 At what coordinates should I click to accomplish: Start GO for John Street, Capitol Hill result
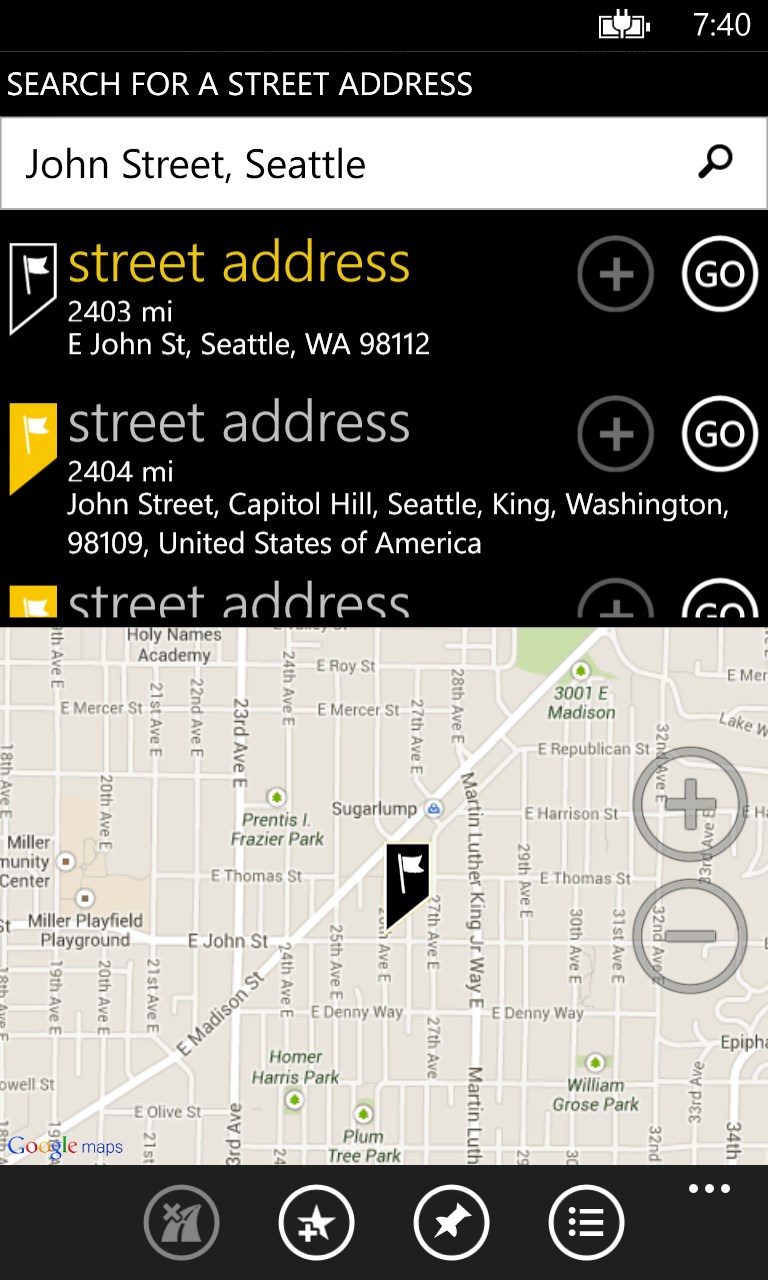720,434
